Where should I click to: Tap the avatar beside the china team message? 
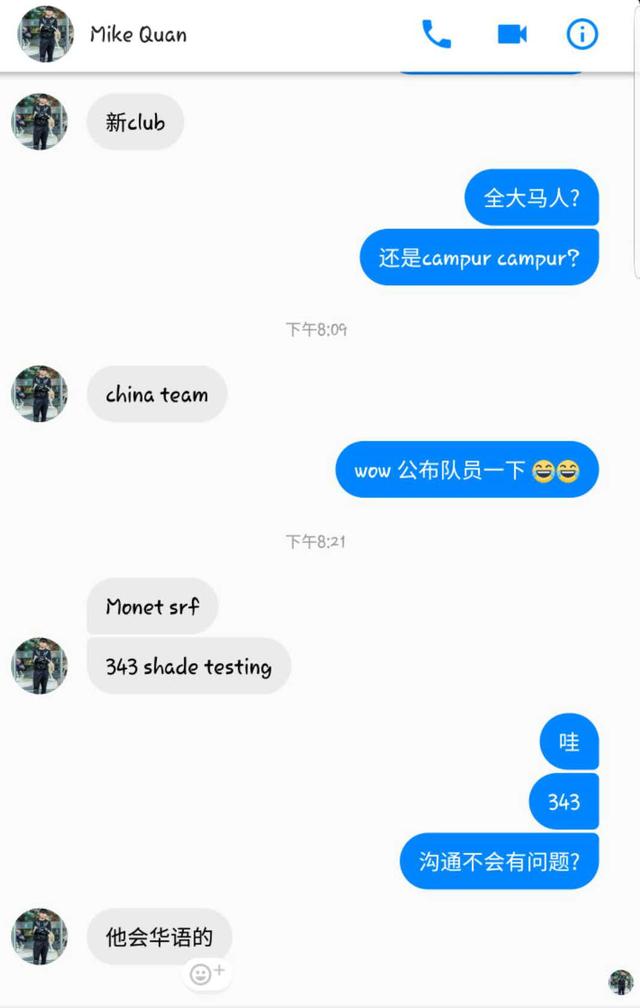pyautogui.click(x=39, y=394)
